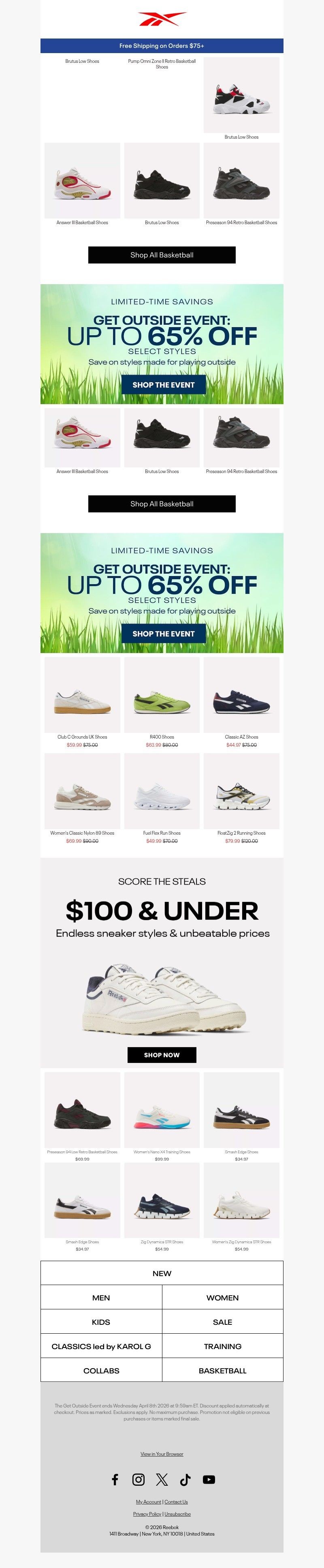This screenshot has height=1568, width=324.
Task: Select the WOMEN category
Action: (x=222, y=1298)
